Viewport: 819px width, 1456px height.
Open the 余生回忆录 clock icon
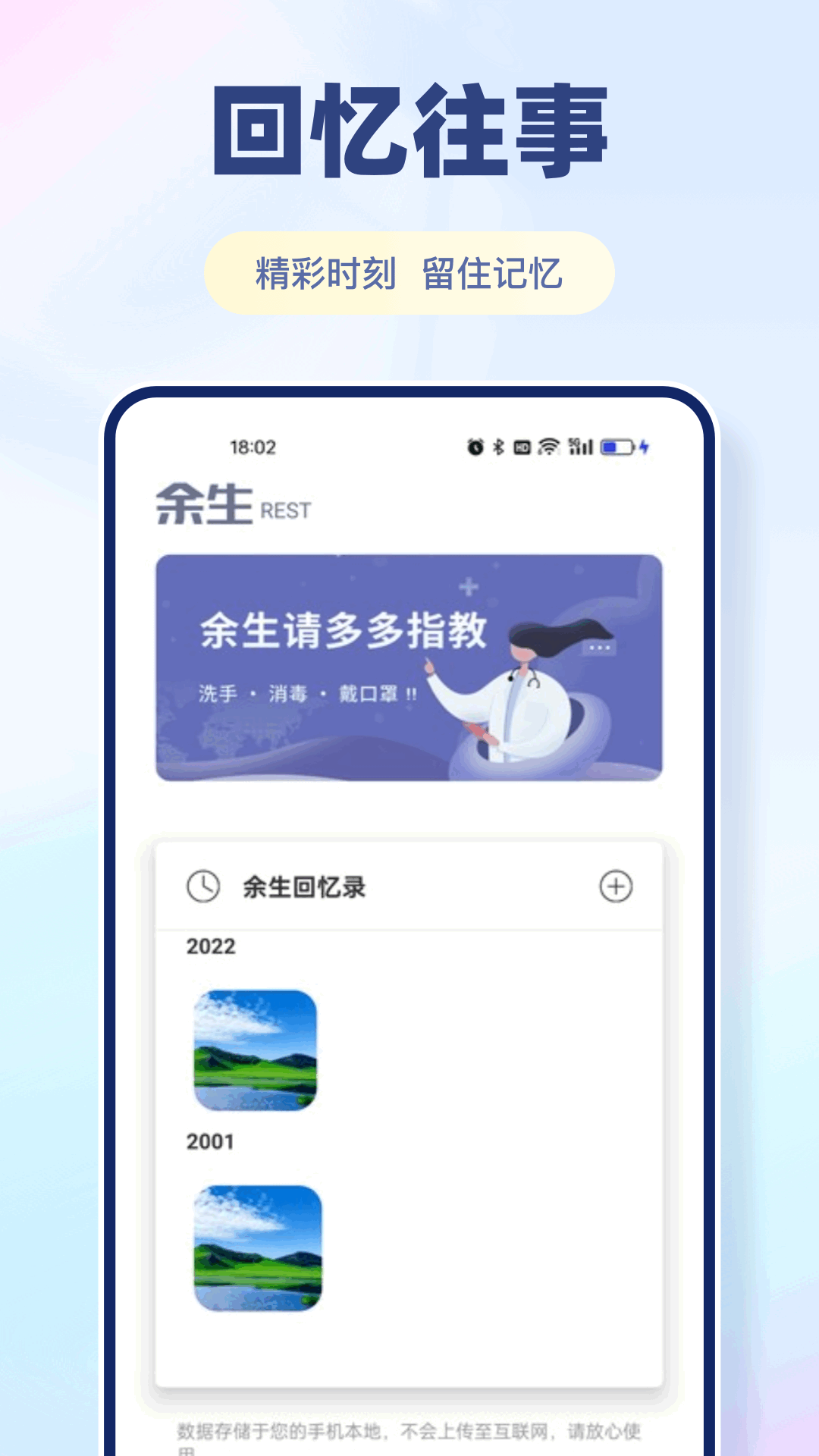tap(203, 884)
